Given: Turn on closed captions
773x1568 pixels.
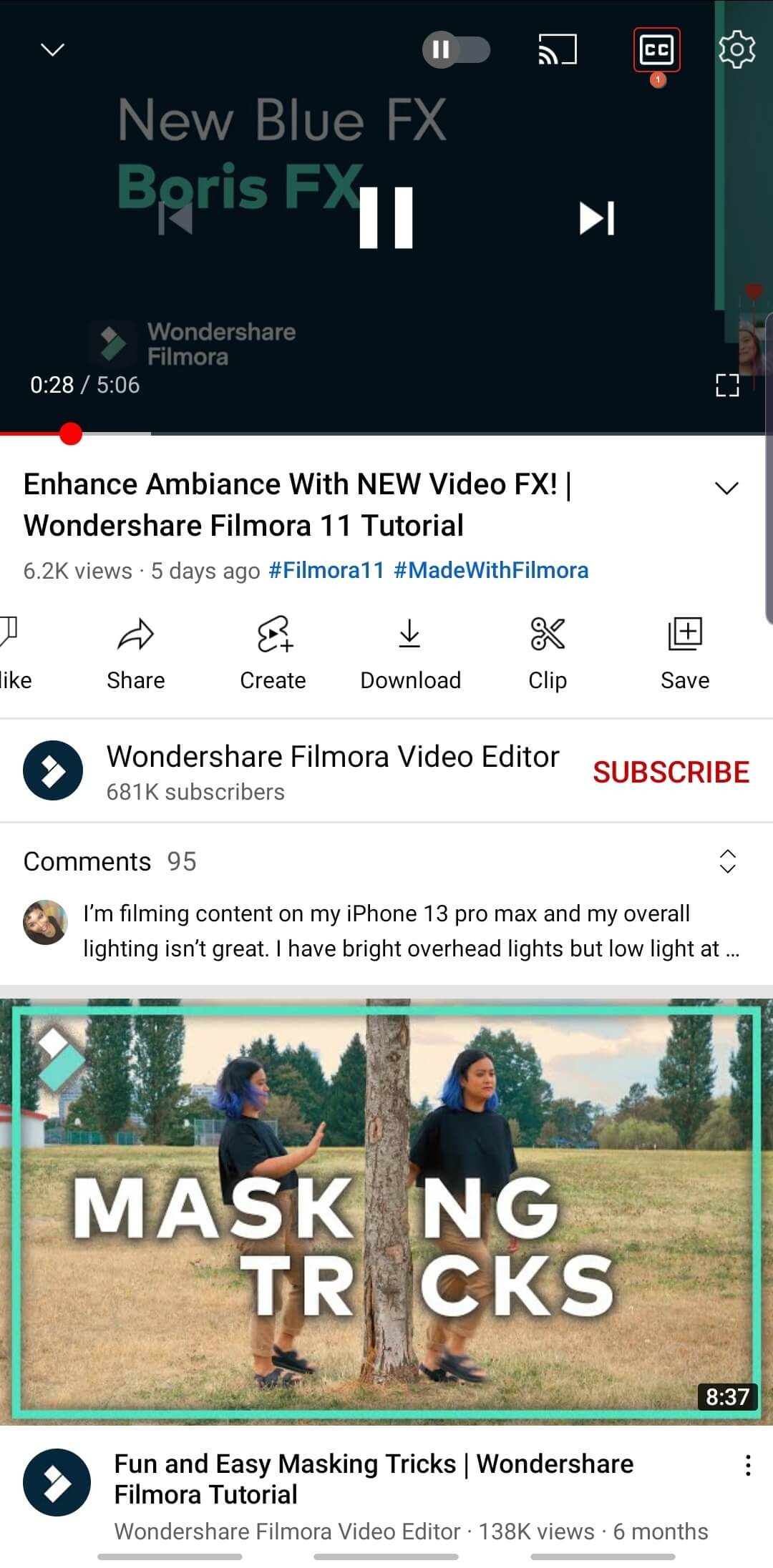Looking at the screenshot, I should click(656, 50).
